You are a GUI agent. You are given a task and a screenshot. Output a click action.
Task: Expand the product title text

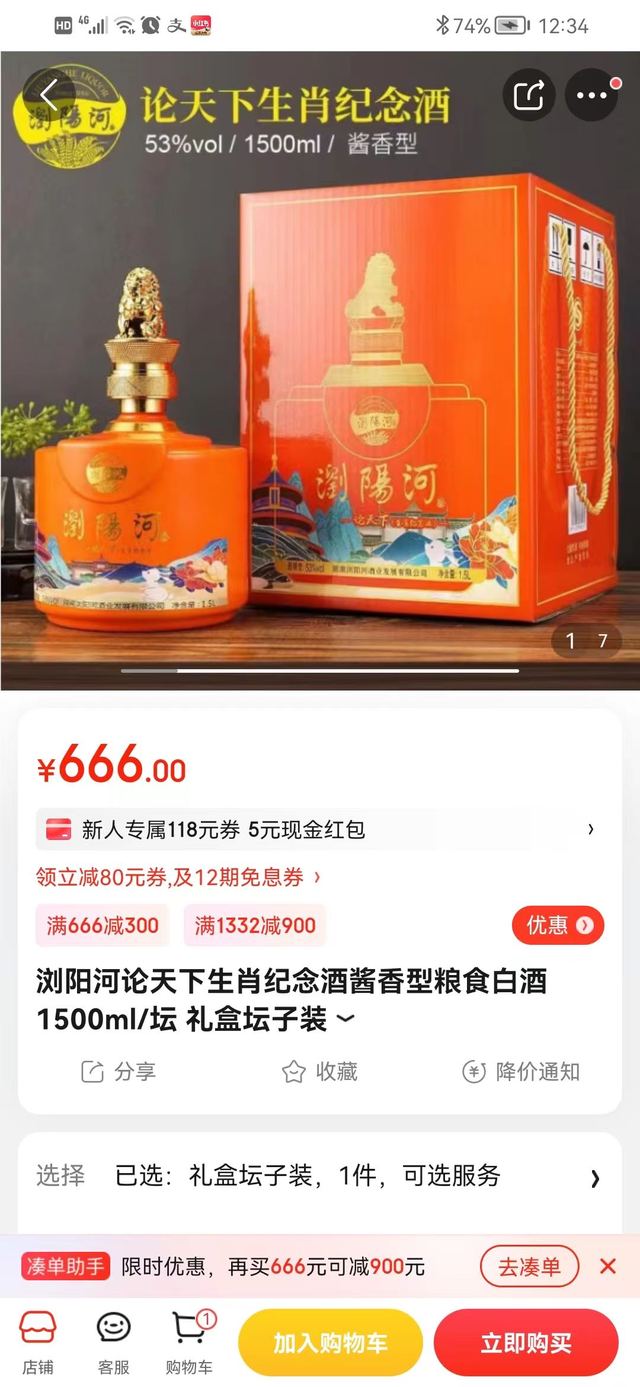(x=345, y=1021)
